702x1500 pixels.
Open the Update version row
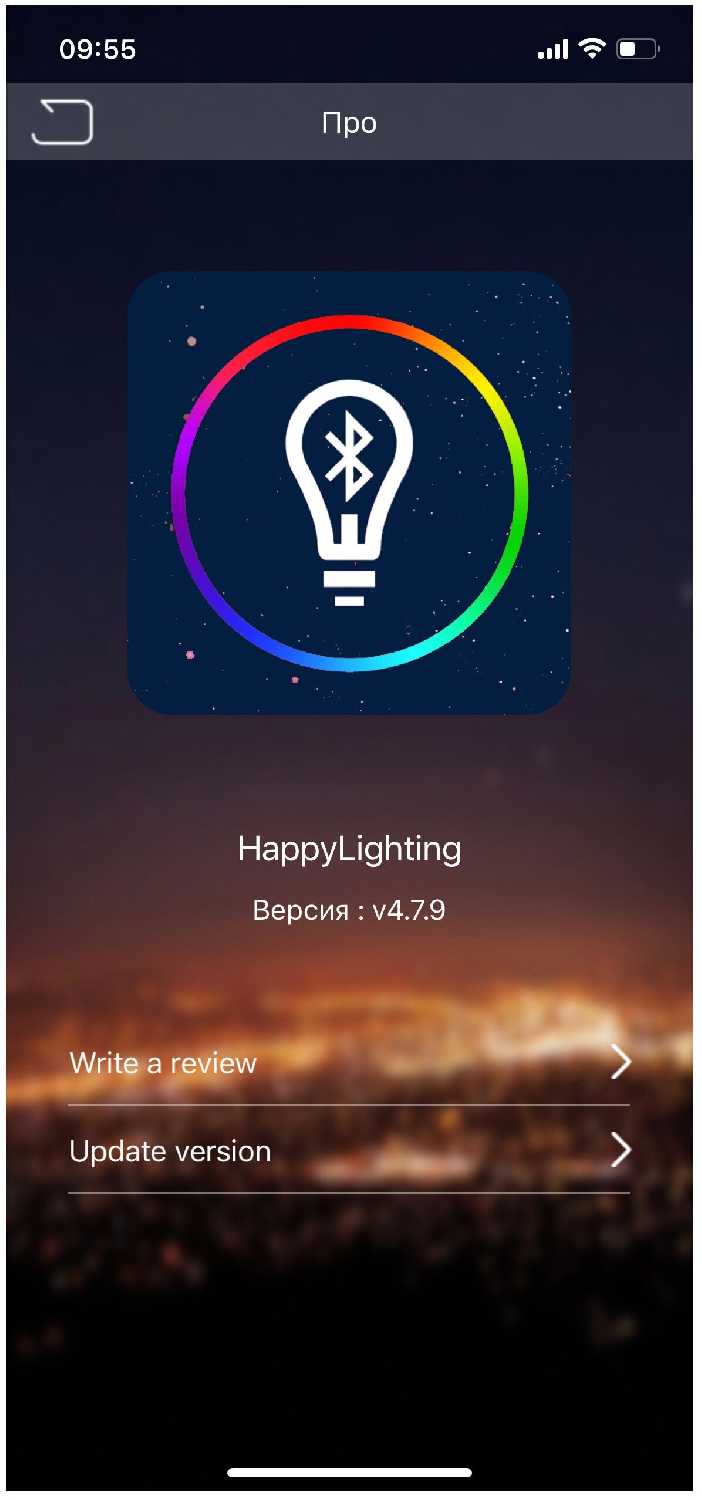pyautogui.click(x=348, y=1151)
